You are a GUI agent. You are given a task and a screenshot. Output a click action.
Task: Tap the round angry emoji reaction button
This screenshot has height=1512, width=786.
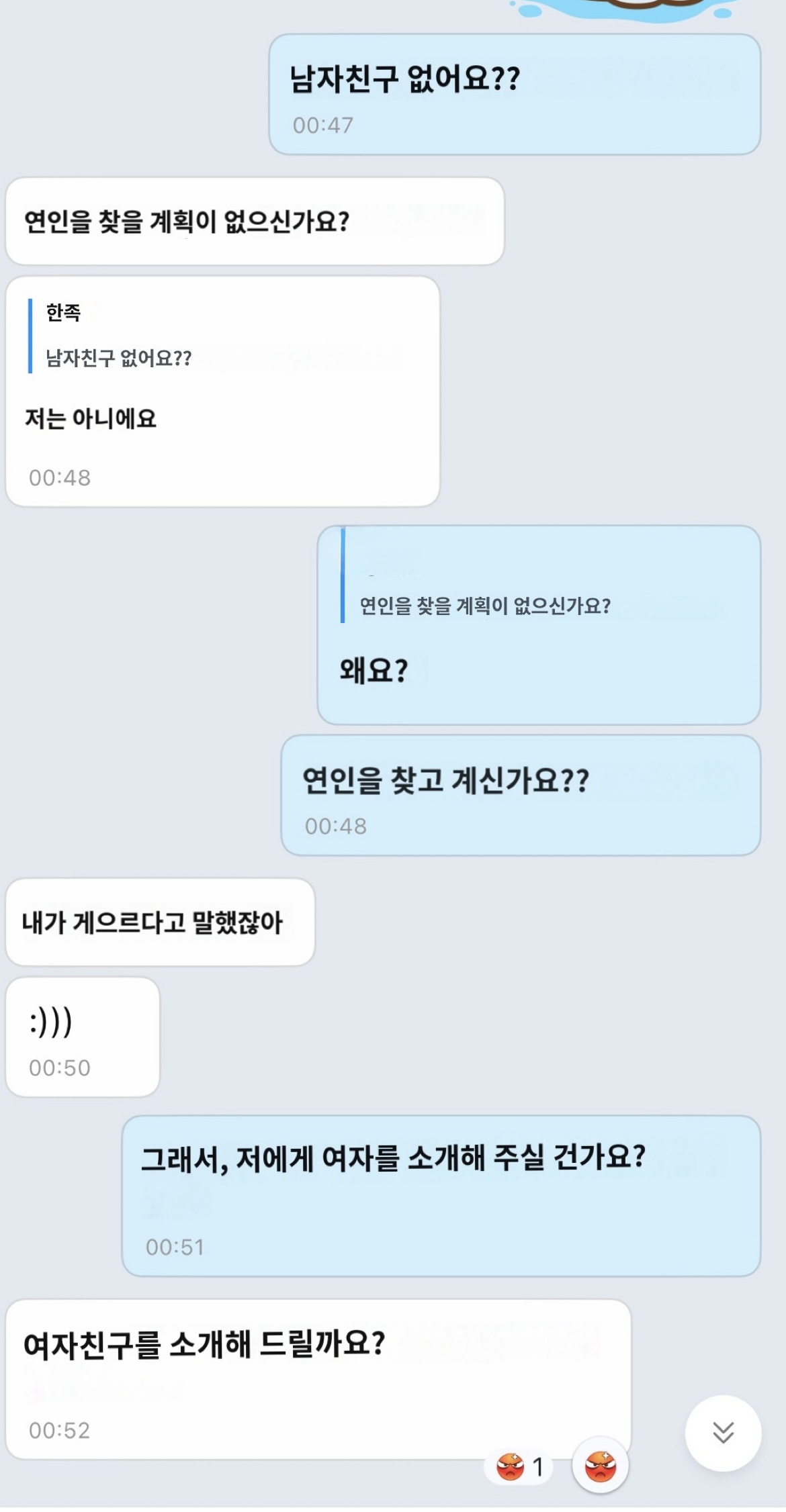pyautogui.click(x=600, y=1466)
